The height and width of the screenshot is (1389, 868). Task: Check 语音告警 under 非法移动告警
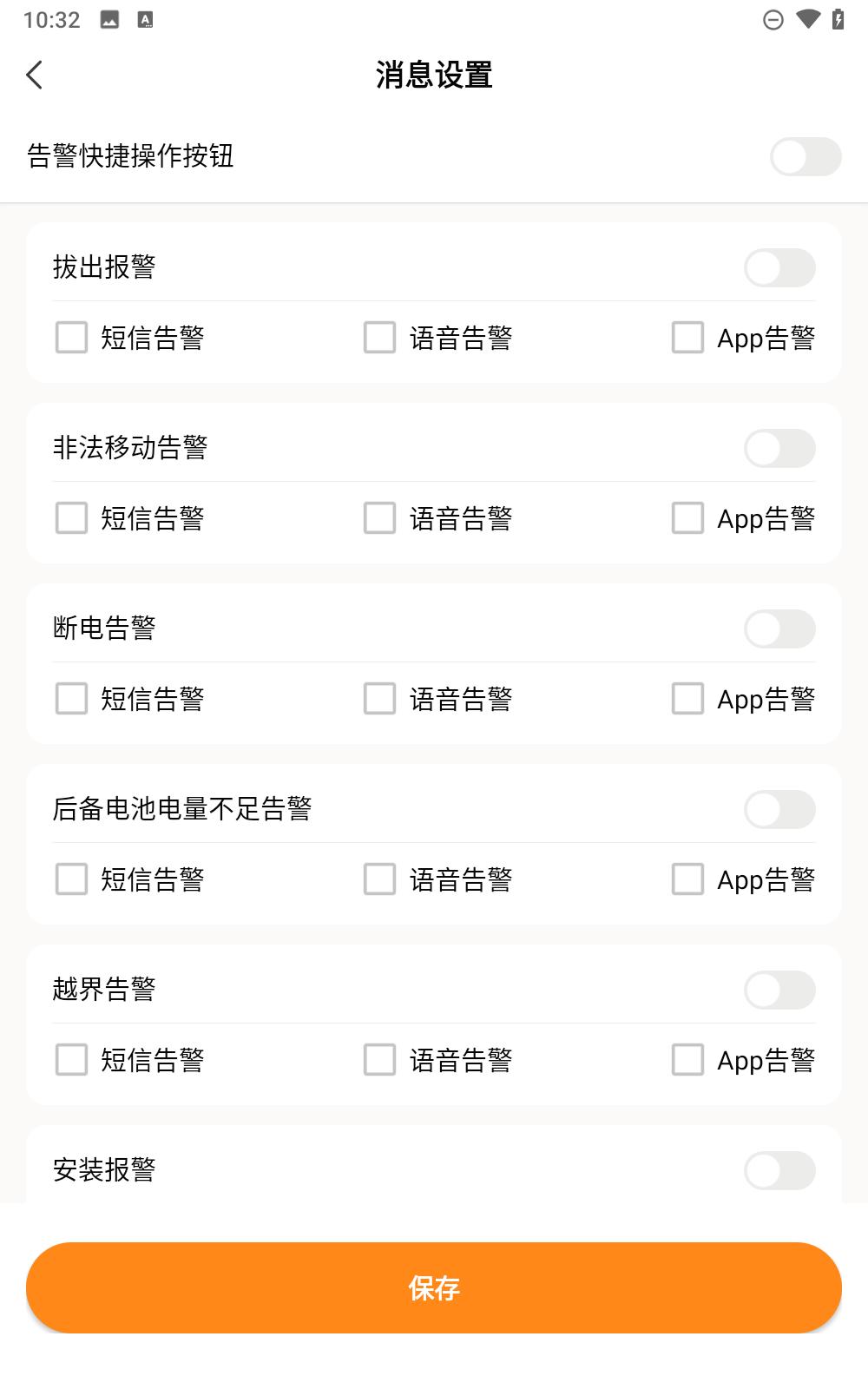point(378,518)
